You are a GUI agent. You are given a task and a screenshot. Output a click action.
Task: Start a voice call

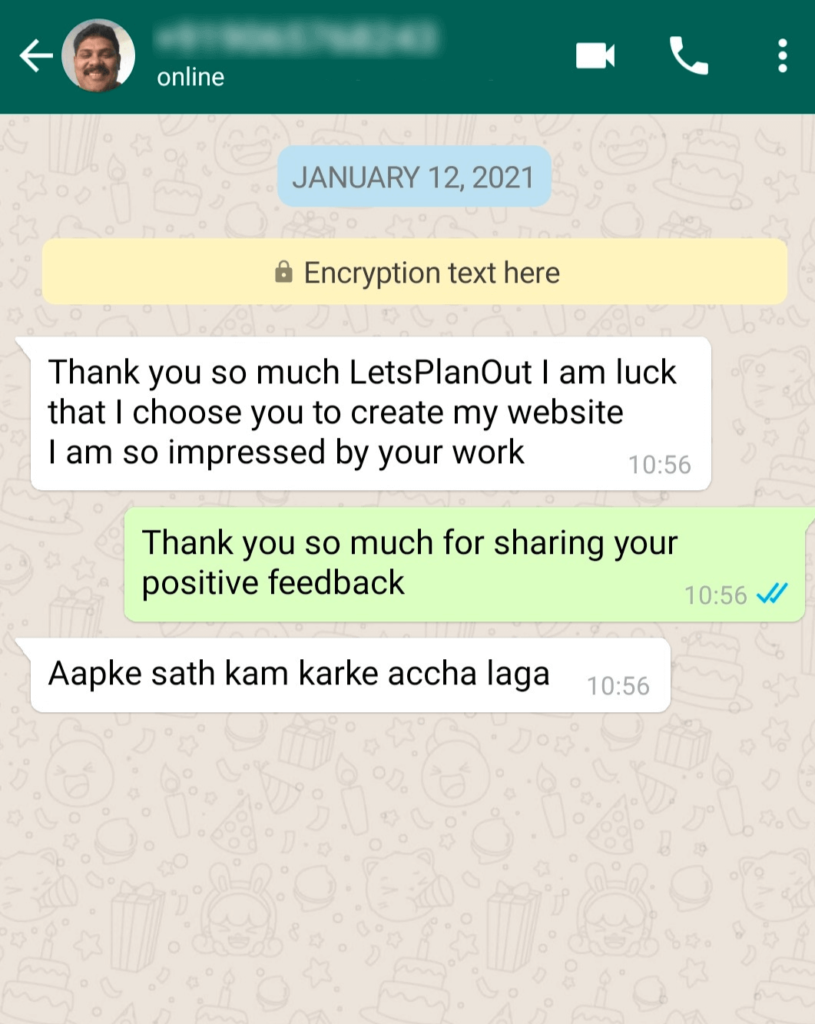coord(688,56)
